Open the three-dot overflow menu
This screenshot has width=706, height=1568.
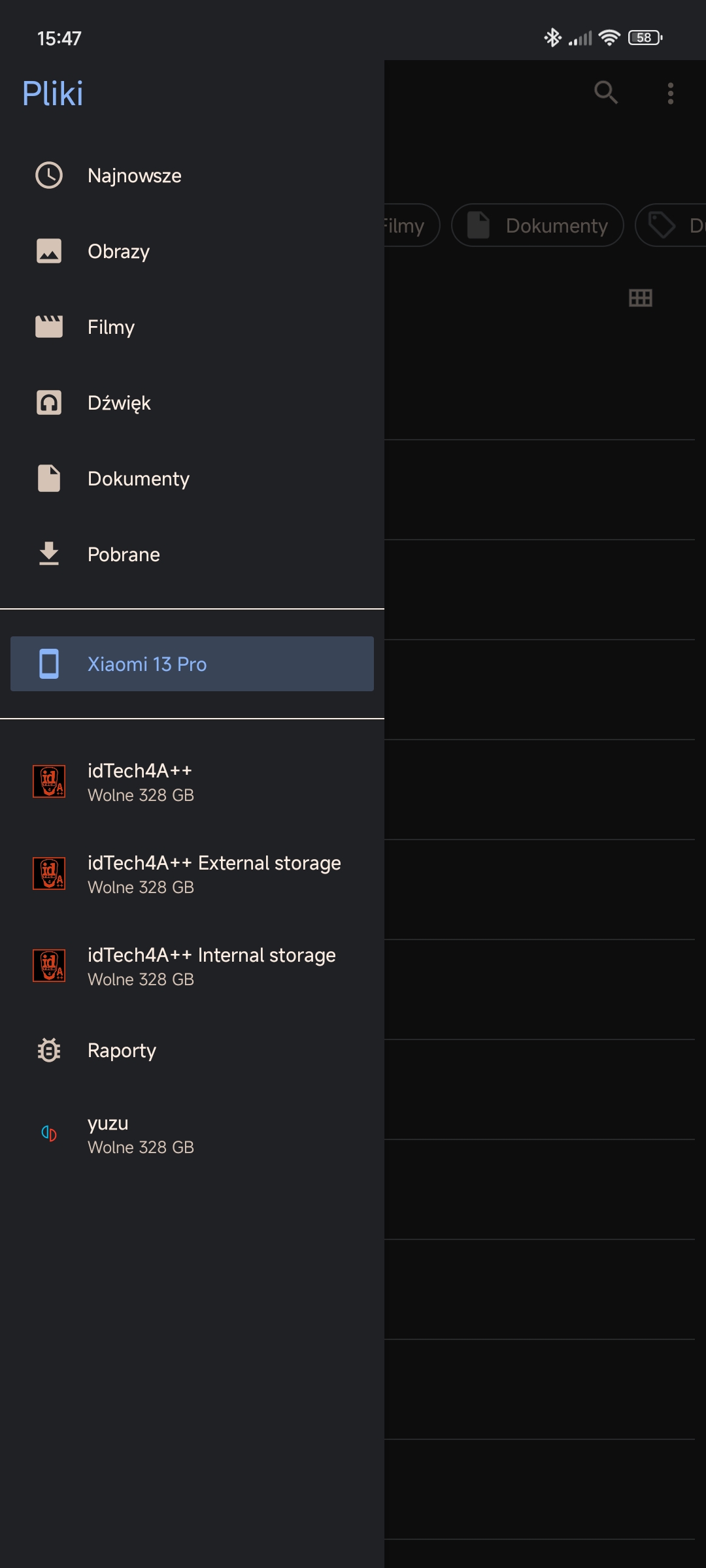tap(670, 93)
